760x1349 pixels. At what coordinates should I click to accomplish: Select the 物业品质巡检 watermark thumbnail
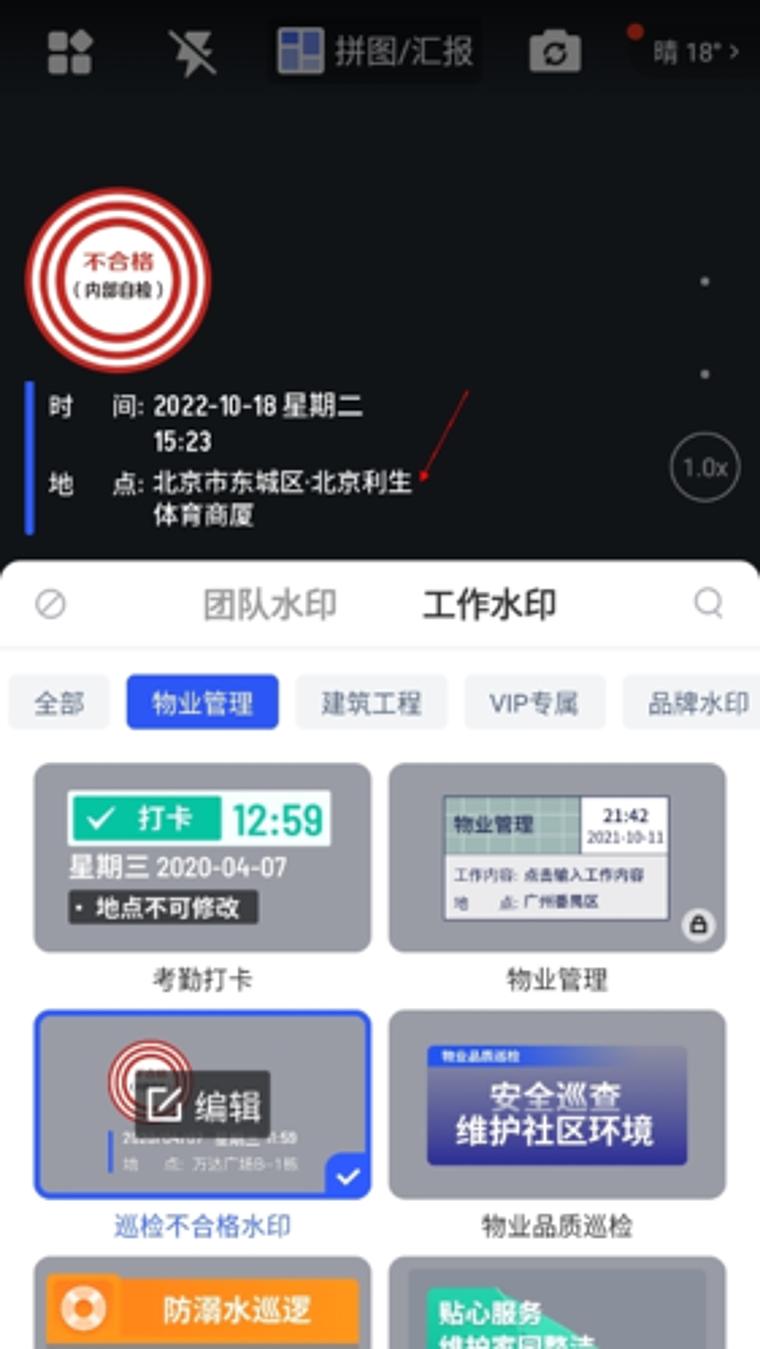pyautogui.click(x=557, y=1103)
